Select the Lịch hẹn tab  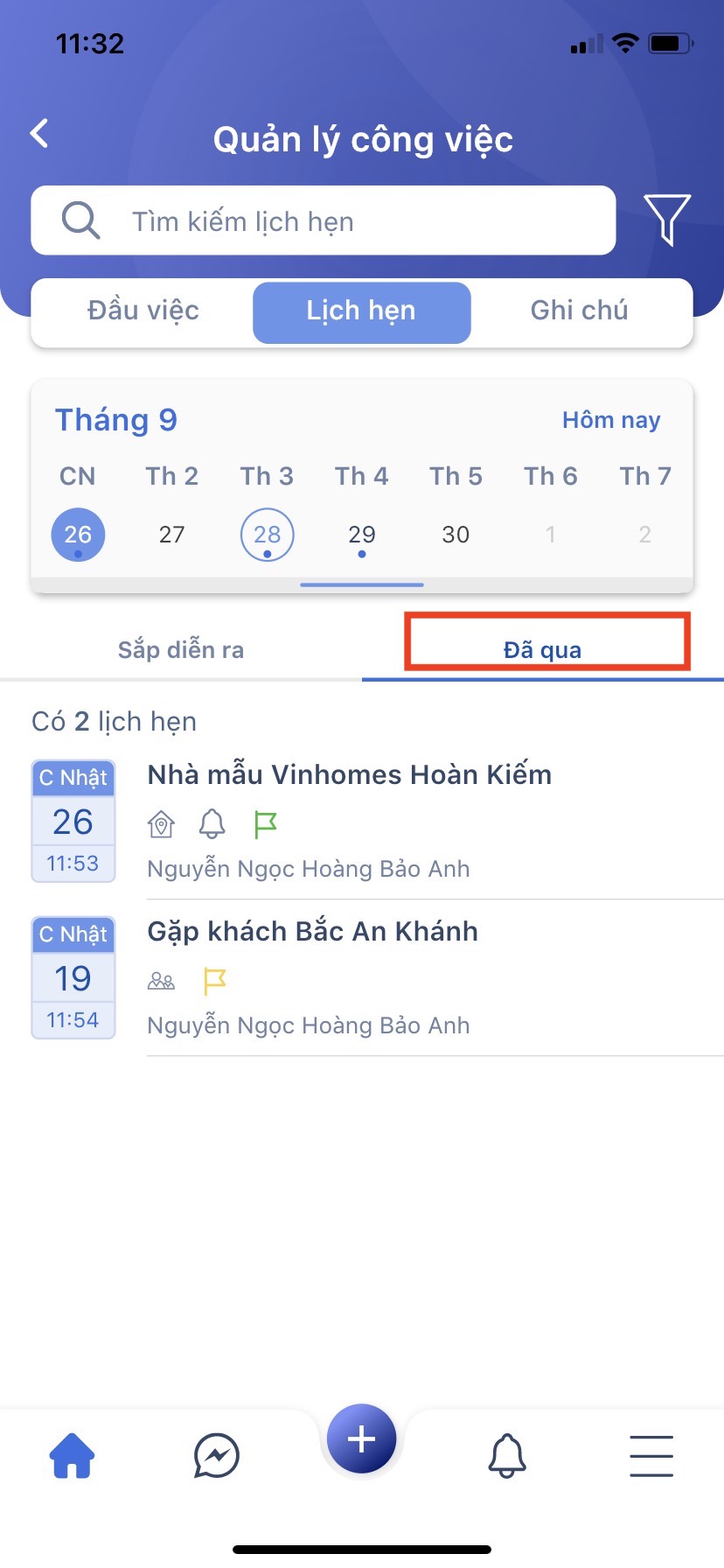[x=361, y=311]
